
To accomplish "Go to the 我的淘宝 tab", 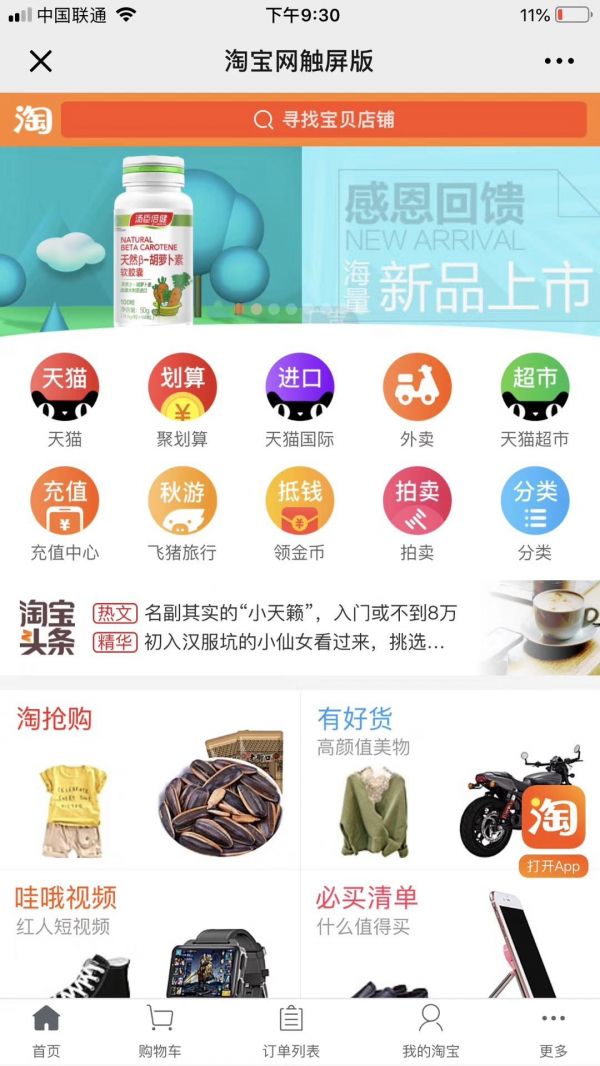I will click(x=430, y=1031).
